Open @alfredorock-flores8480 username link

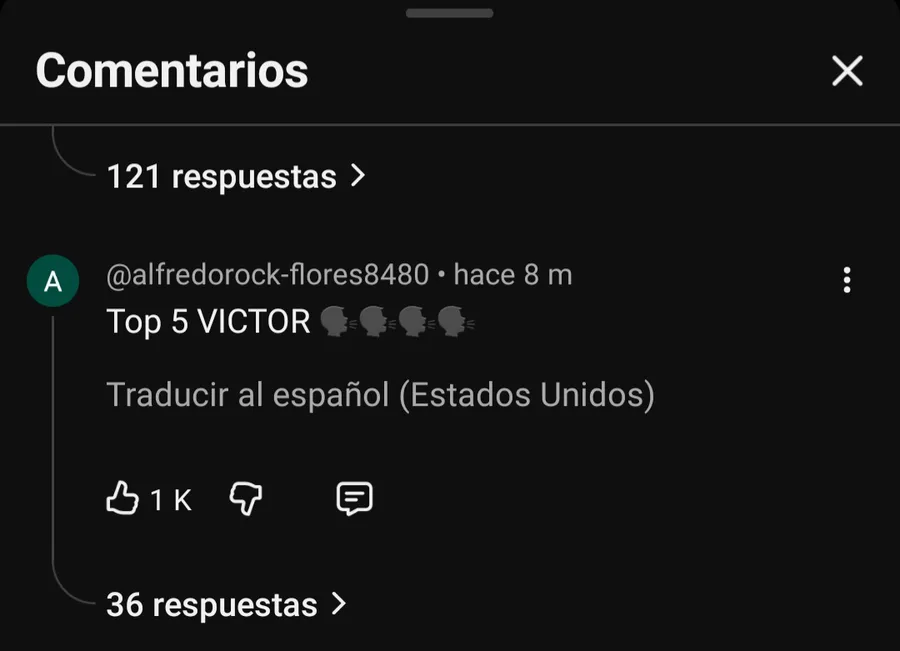pyautogui.click(x=267, y=275)
